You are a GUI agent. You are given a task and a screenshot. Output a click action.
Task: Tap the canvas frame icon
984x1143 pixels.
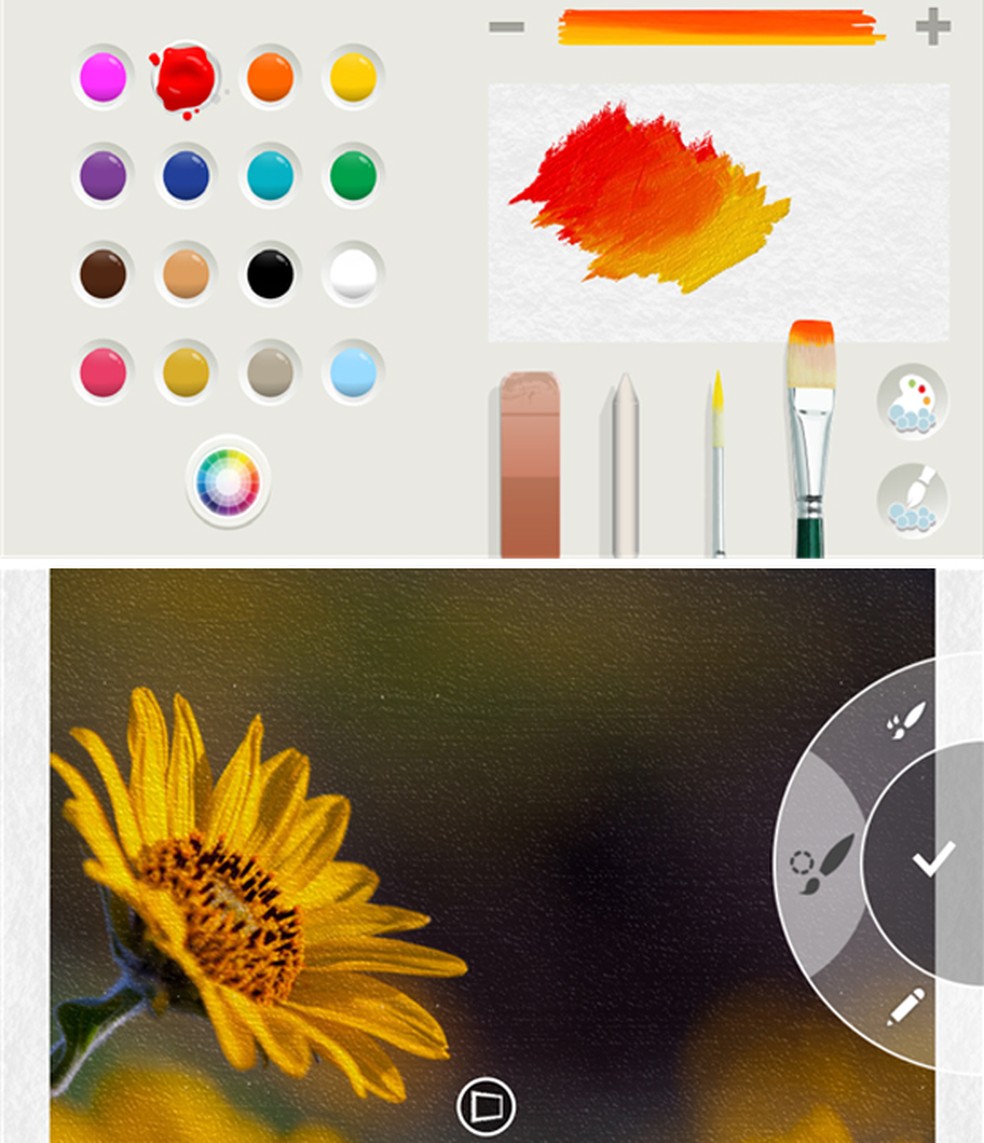point(486,1107)
